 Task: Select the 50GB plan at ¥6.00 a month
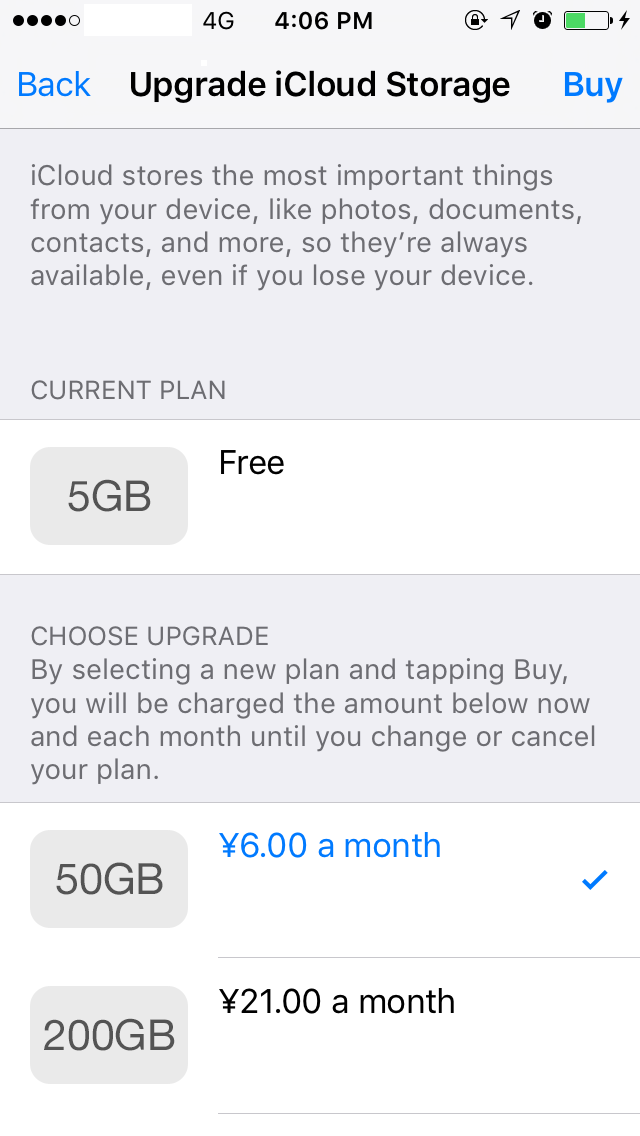[x=330, y=879]
